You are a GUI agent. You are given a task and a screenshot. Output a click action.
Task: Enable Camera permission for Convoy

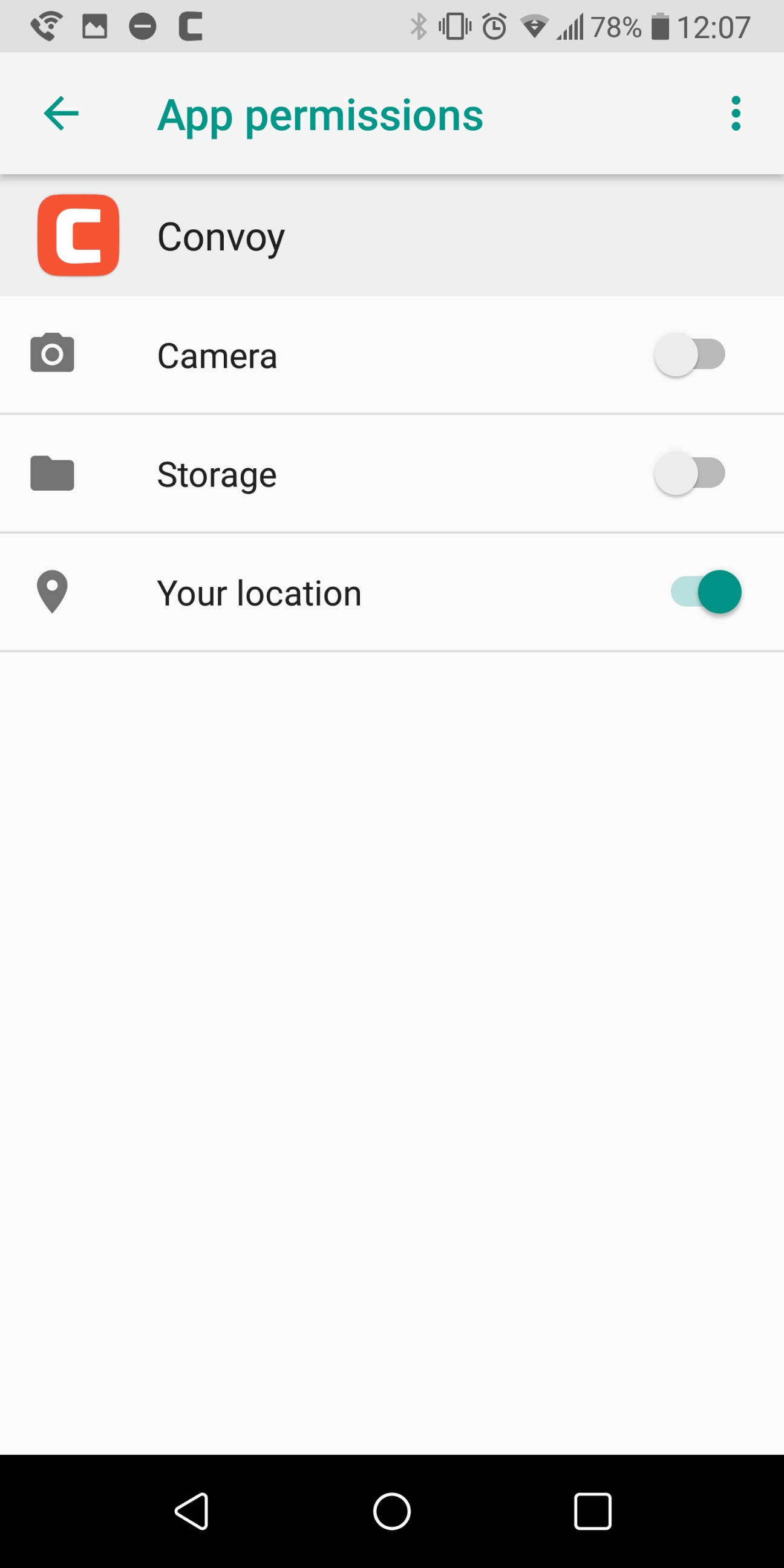pyautogui.click(x=689, y=355)
